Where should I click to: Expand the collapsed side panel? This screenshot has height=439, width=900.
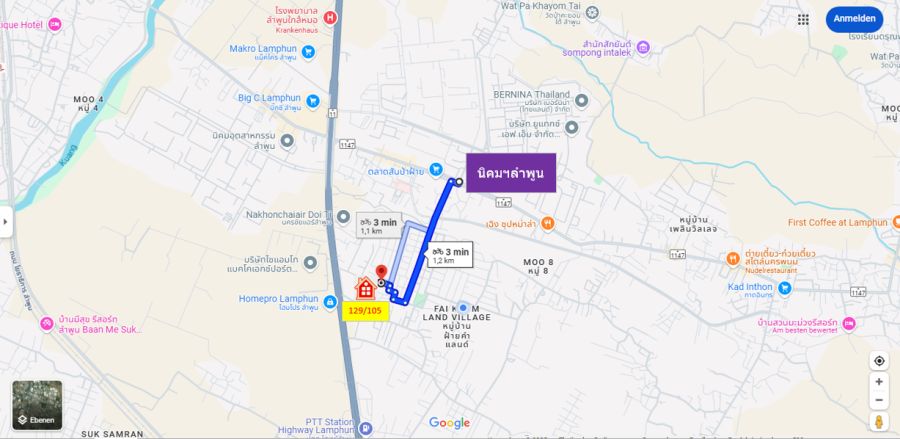(x=5, y=221)
